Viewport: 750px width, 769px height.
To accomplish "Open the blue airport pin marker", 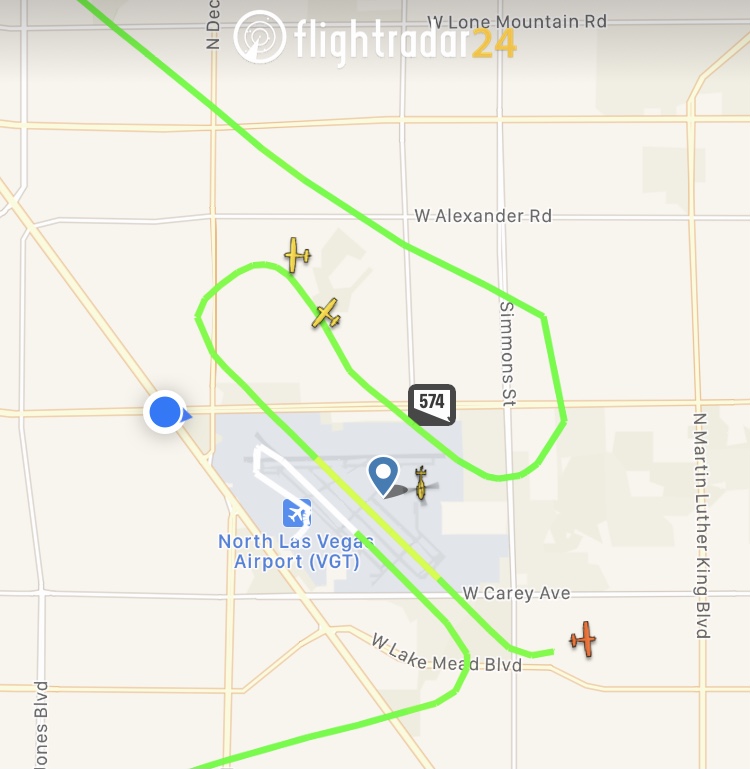I will coord(383,474).
